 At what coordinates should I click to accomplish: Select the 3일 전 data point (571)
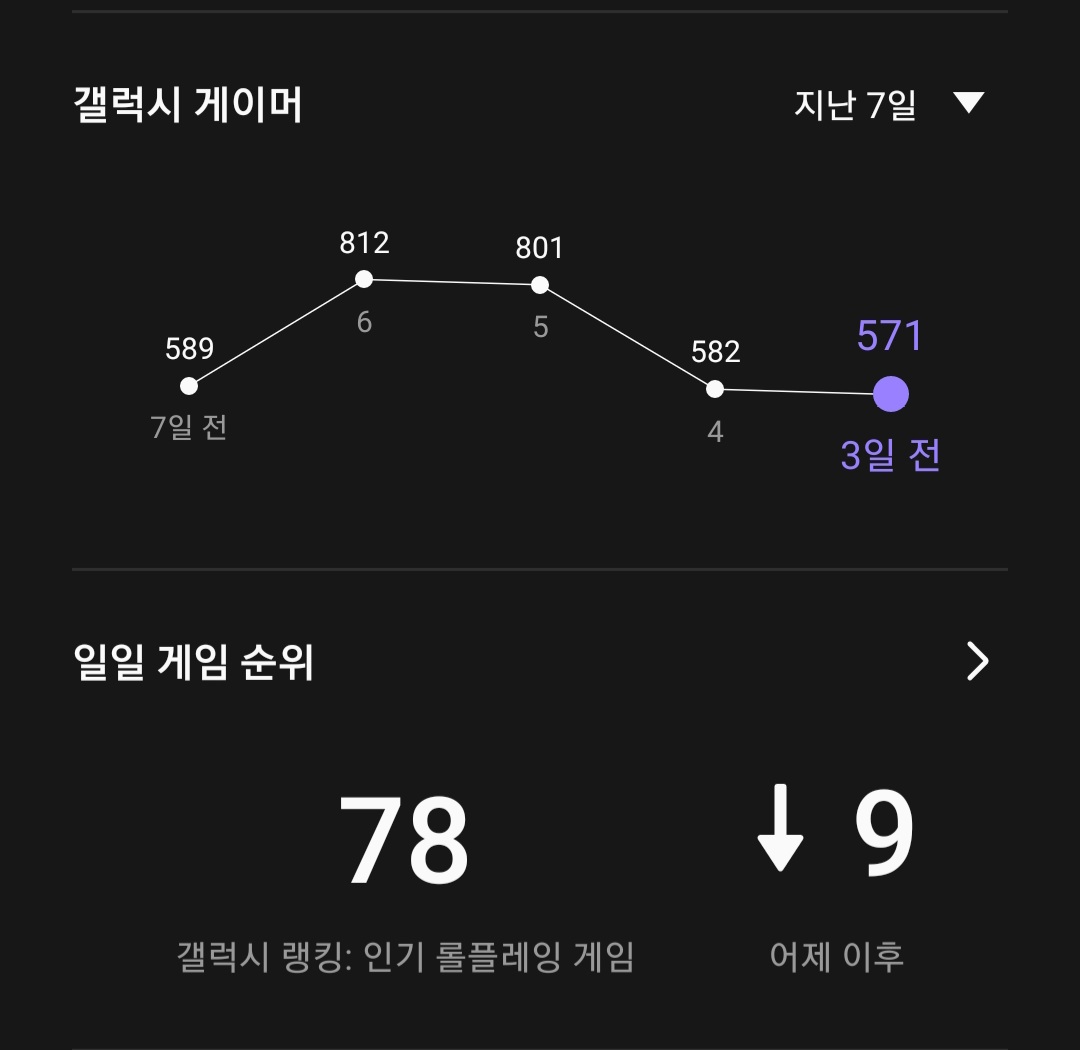click(x=890, y=394)
